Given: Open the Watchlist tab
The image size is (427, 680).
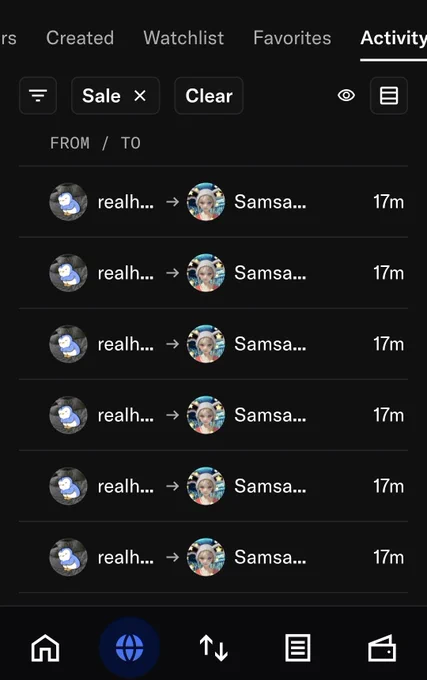Looking at the screenshot, I should 184,38.
